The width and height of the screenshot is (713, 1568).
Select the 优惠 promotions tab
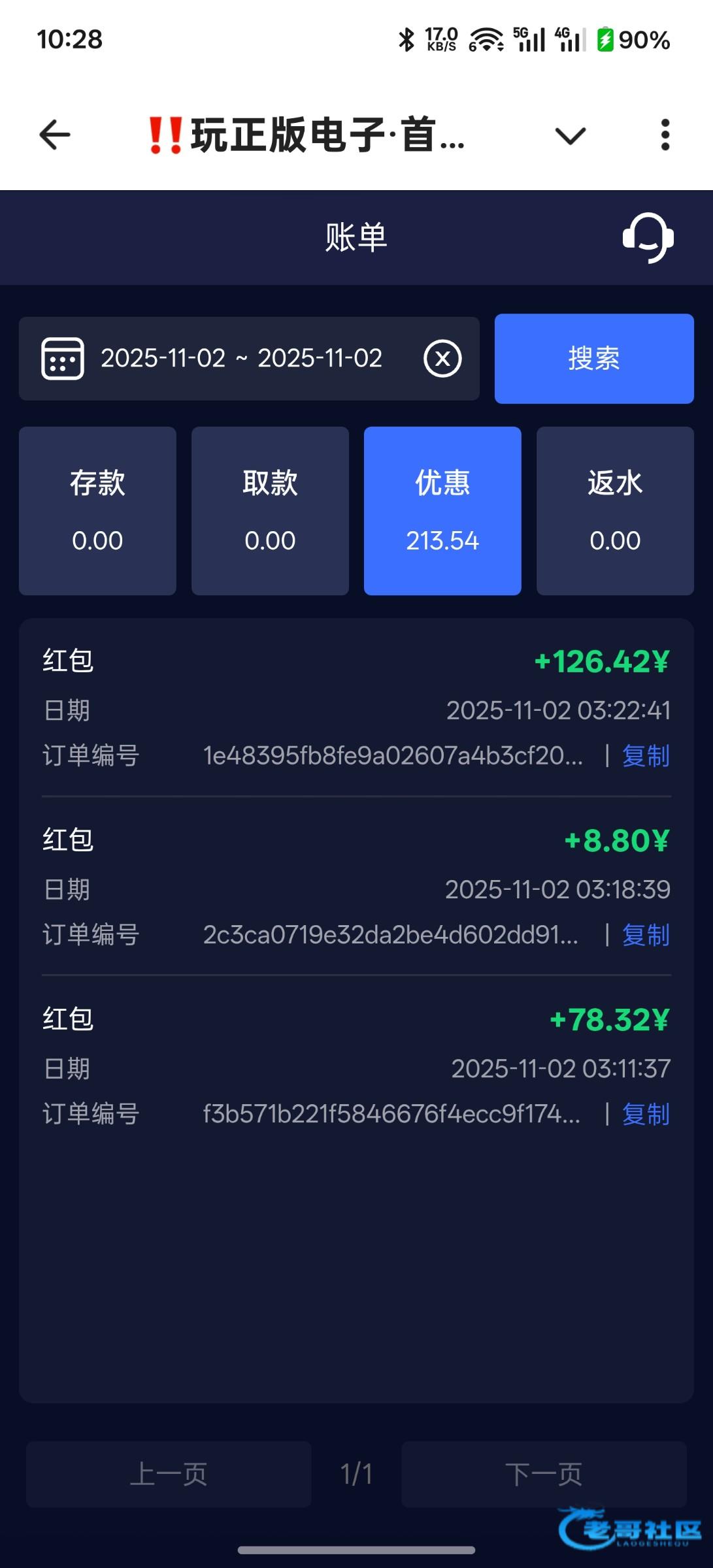pyautogui.click(x=442, y=510)
